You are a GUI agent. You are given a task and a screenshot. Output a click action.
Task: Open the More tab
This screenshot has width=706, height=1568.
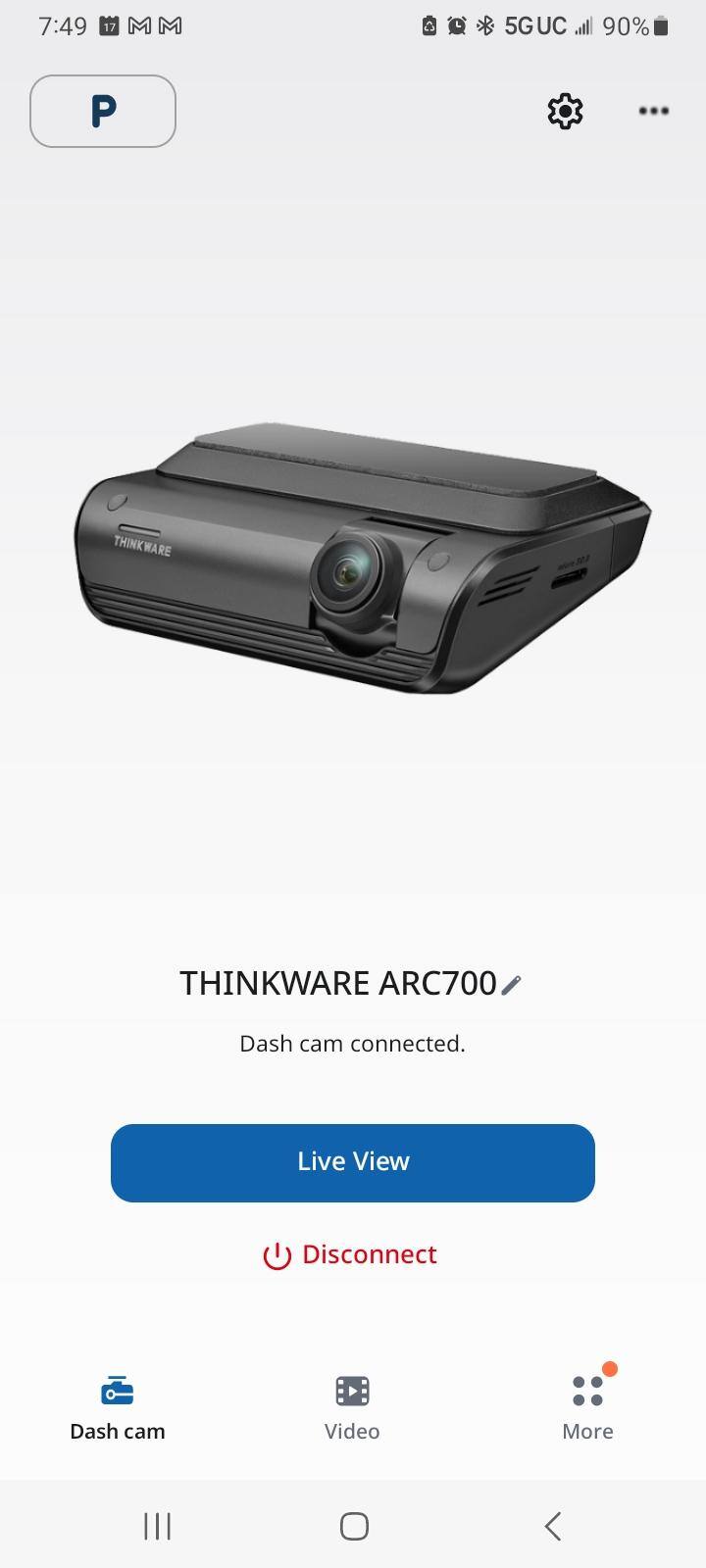click(587, 1407)
